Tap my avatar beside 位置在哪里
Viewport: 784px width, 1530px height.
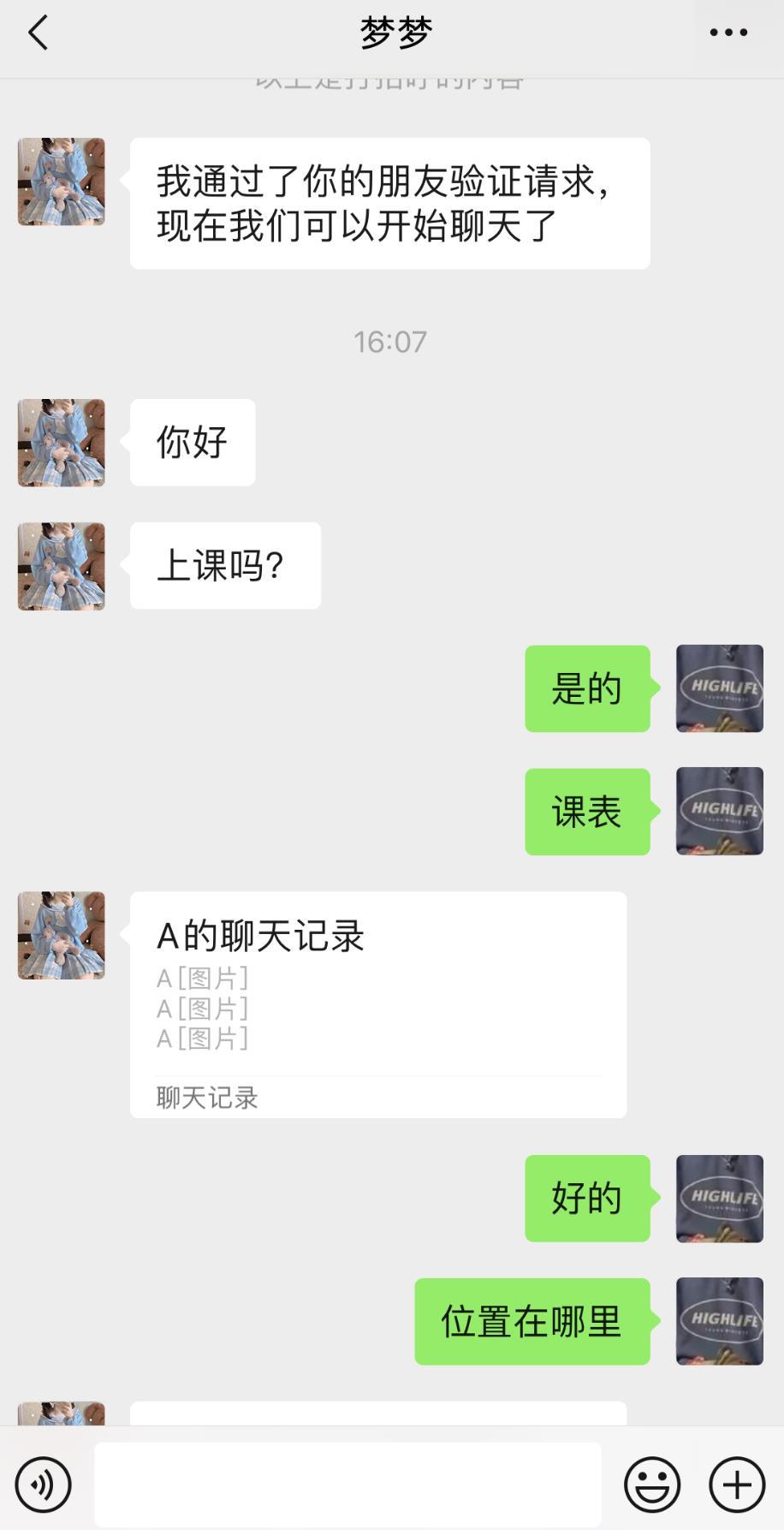719,1321
